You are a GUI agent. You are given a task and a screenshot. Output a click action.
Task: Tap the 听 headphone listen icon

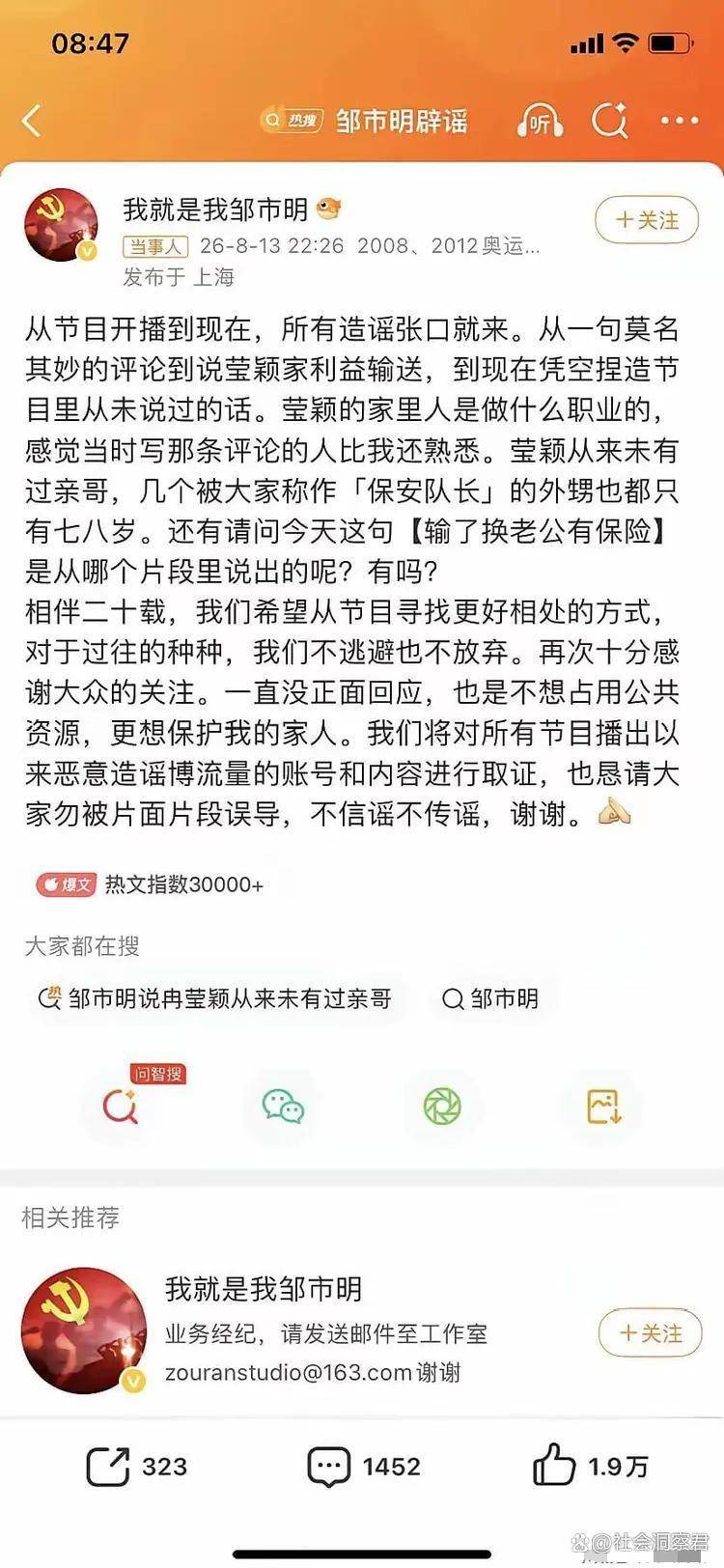pos(539,121)
